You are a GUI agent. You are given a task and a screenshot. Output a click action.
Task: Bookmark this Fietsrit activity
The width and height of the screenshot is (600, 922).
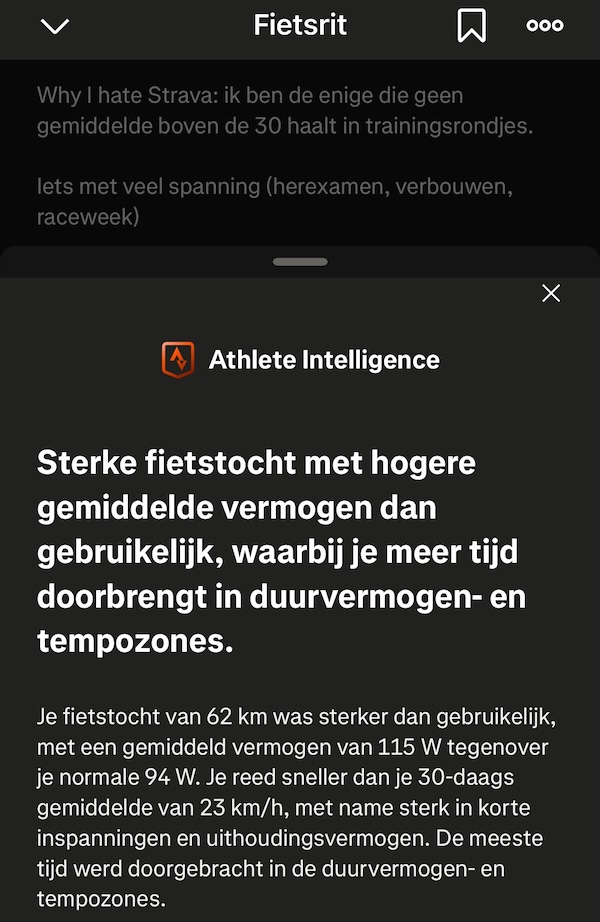471,26
